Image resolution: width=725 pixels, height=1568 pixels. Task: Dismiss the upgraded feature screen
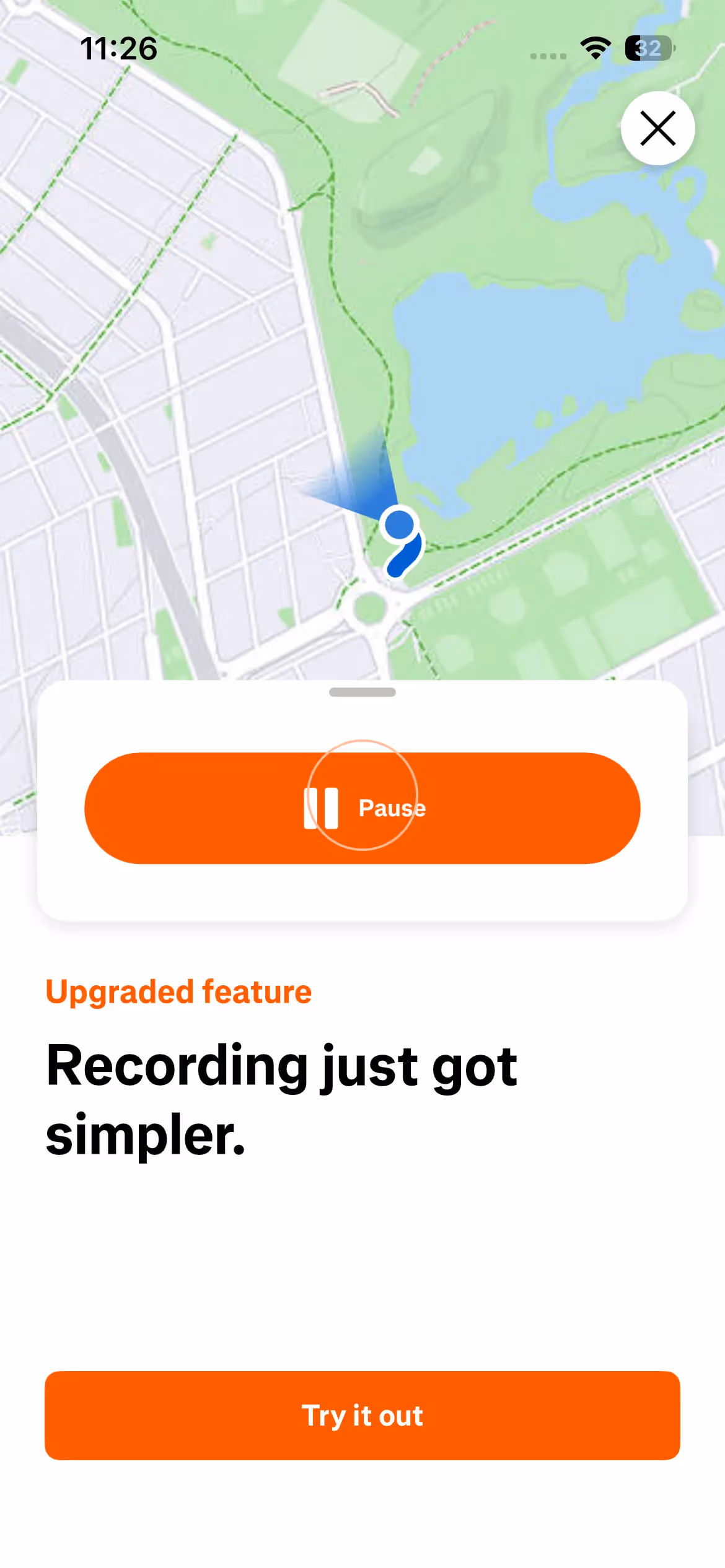pos(657,128)
